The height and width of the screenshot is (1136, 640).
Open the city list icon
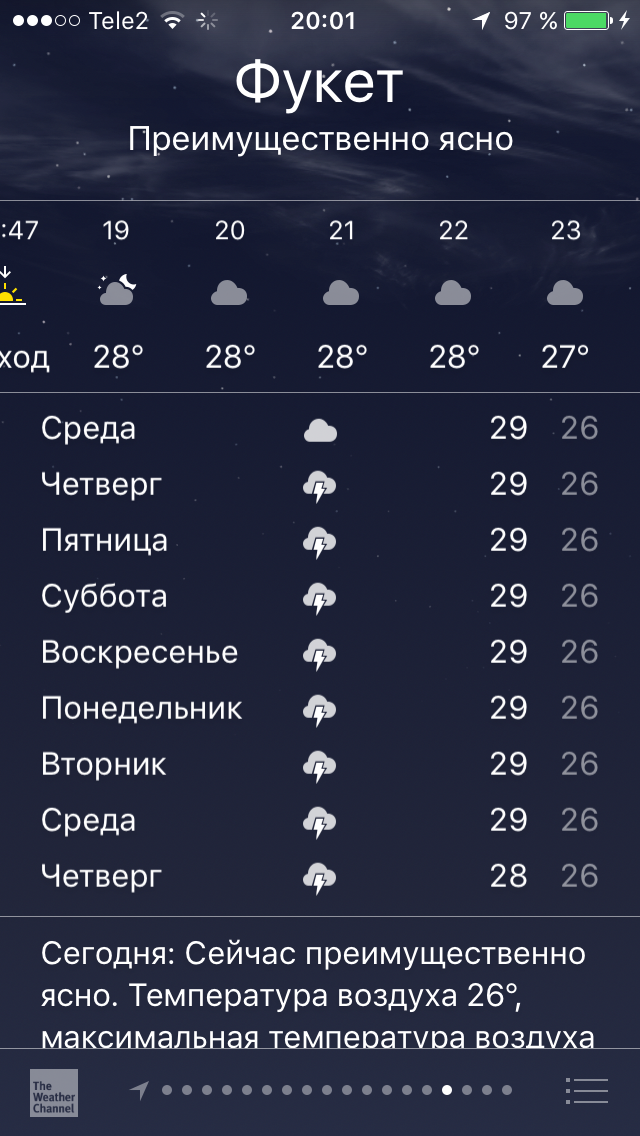(x=586, y=1090)
